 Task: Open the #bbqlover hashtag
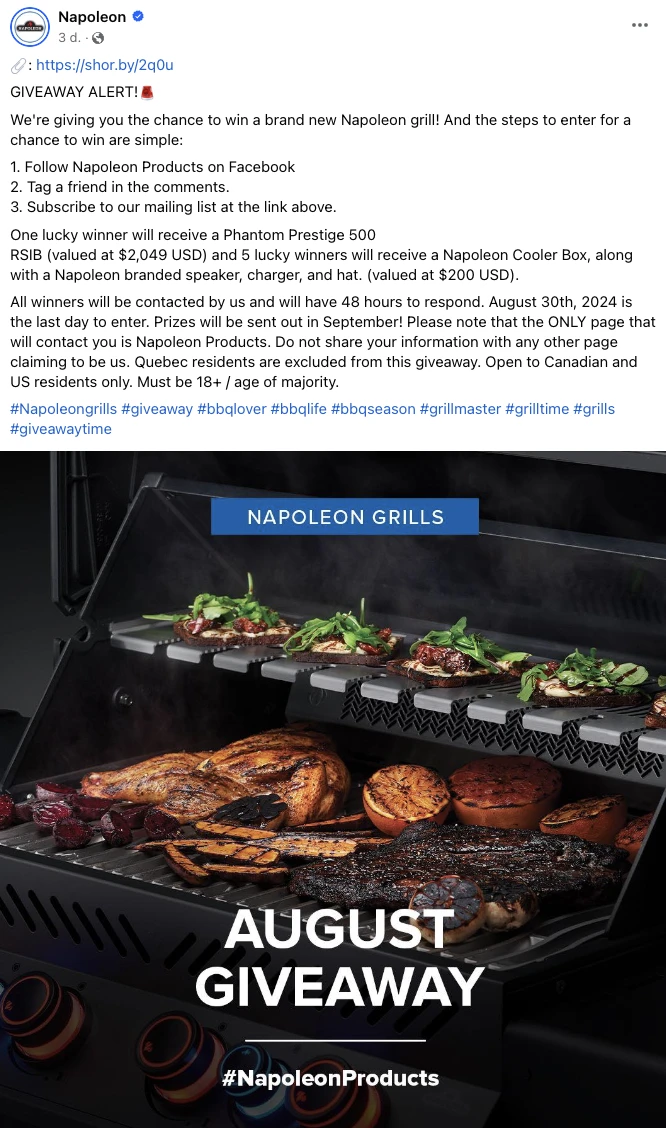[231, 409]
